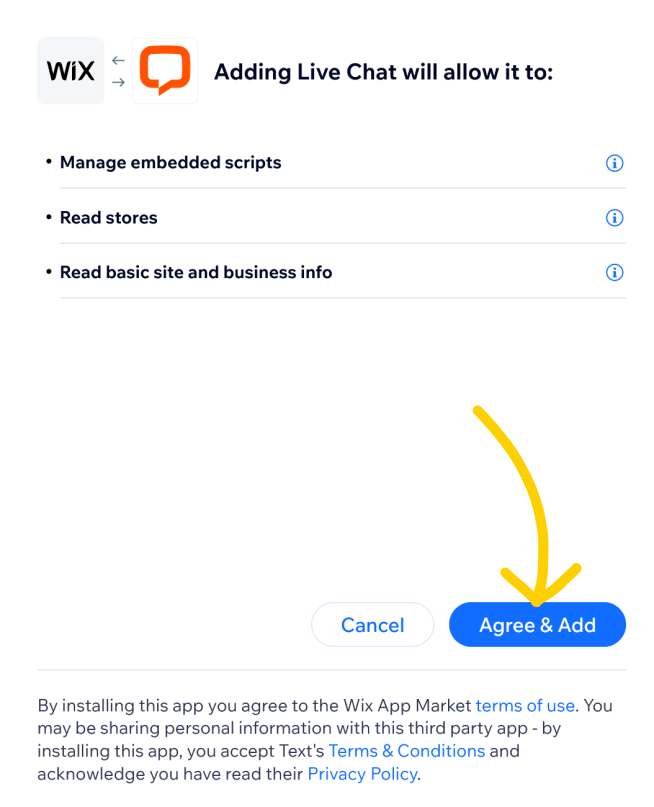The width and height of the screenshot is (654, 807).
Task: View info for Read basic site and business info
Action: 614,272
